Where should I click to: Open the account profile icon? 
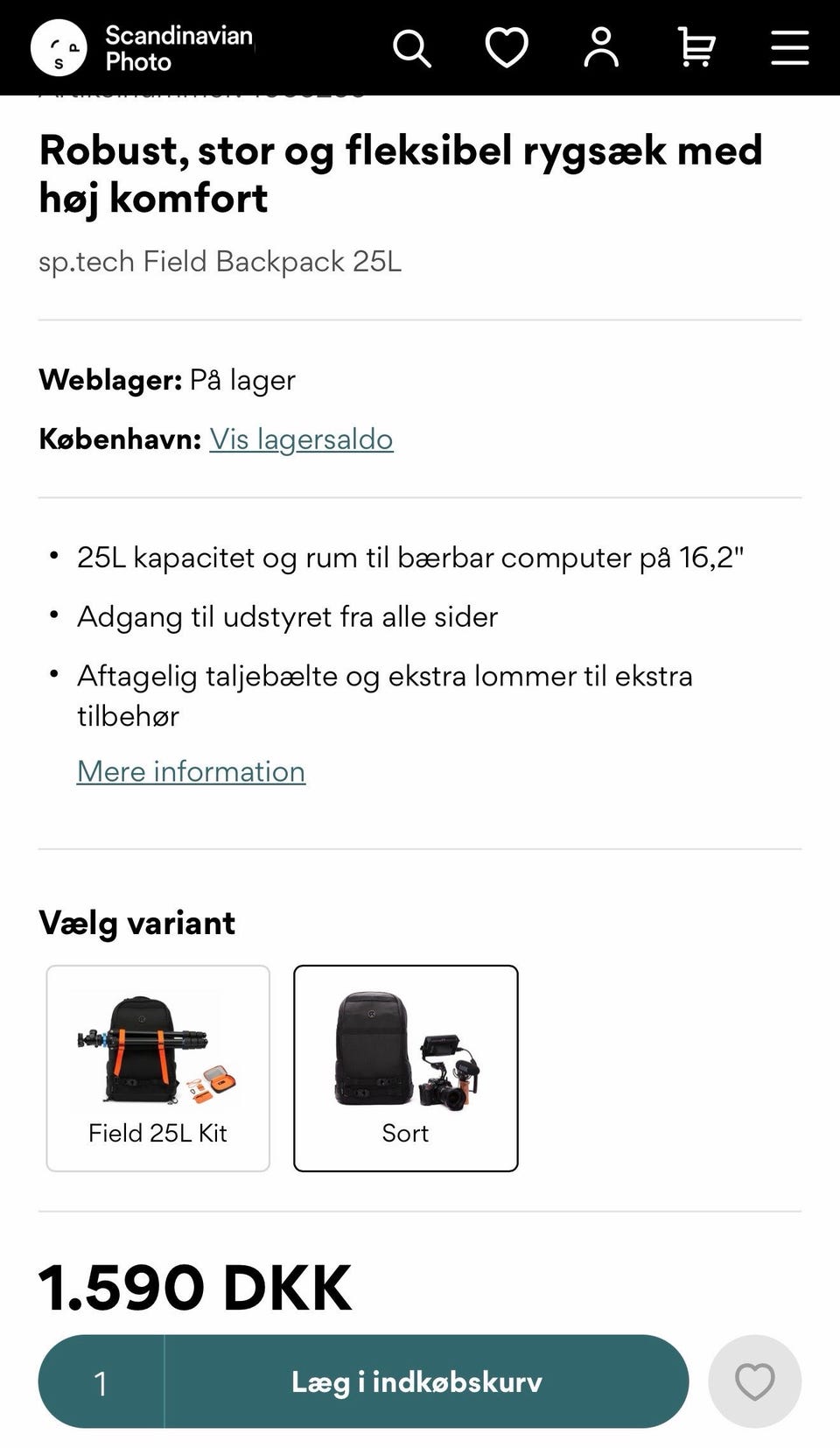(x=601, y=47)
